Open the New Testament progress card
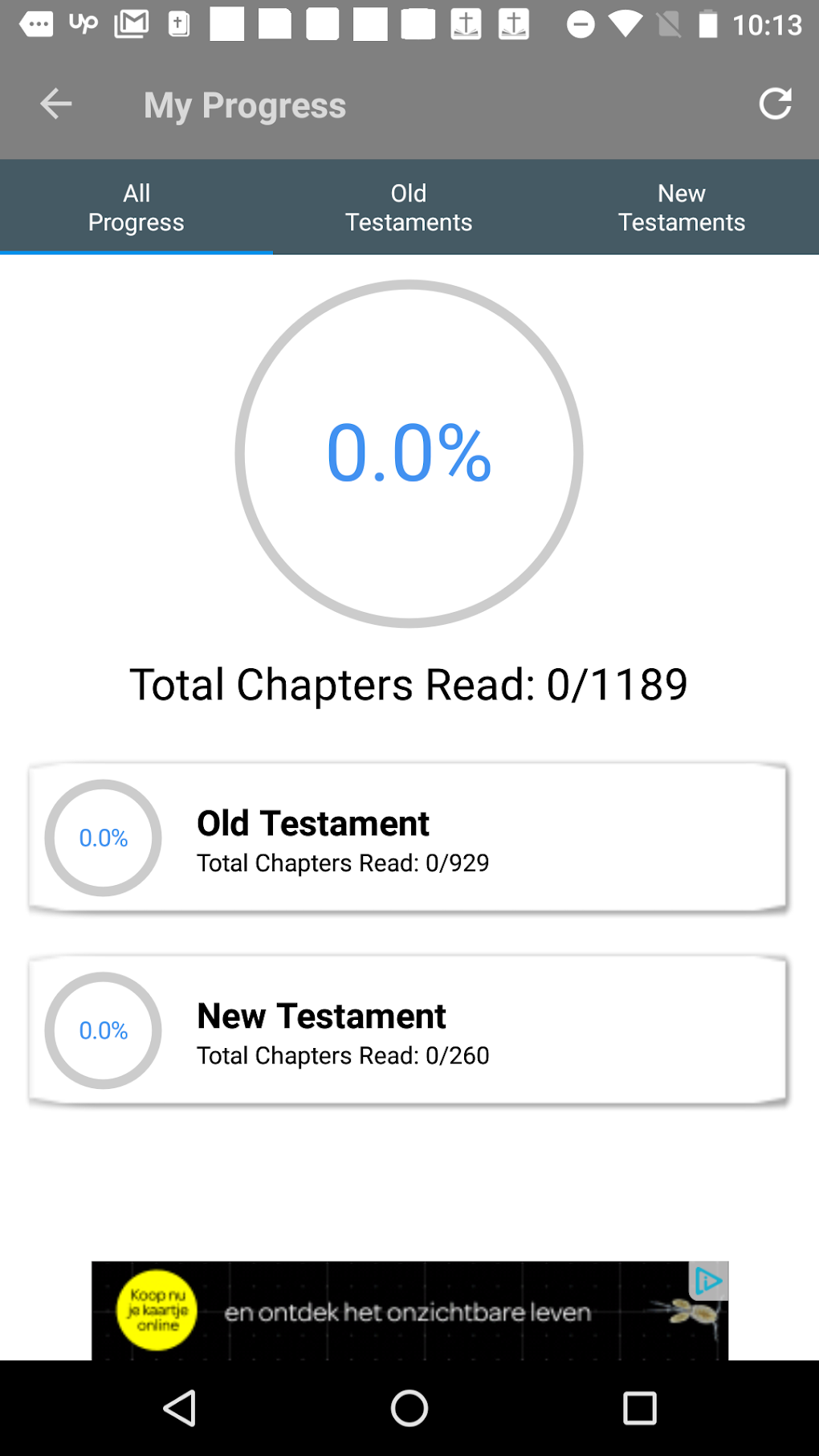 coord(409,1030)
